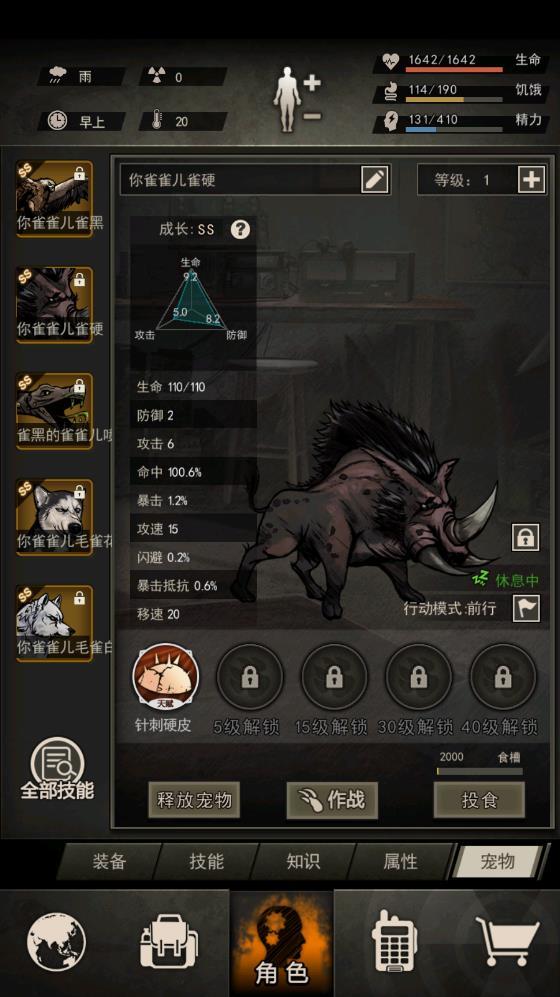Edit the pet name with the pencil icon
This screenshot has width=560, height=997.
(374, 180)
